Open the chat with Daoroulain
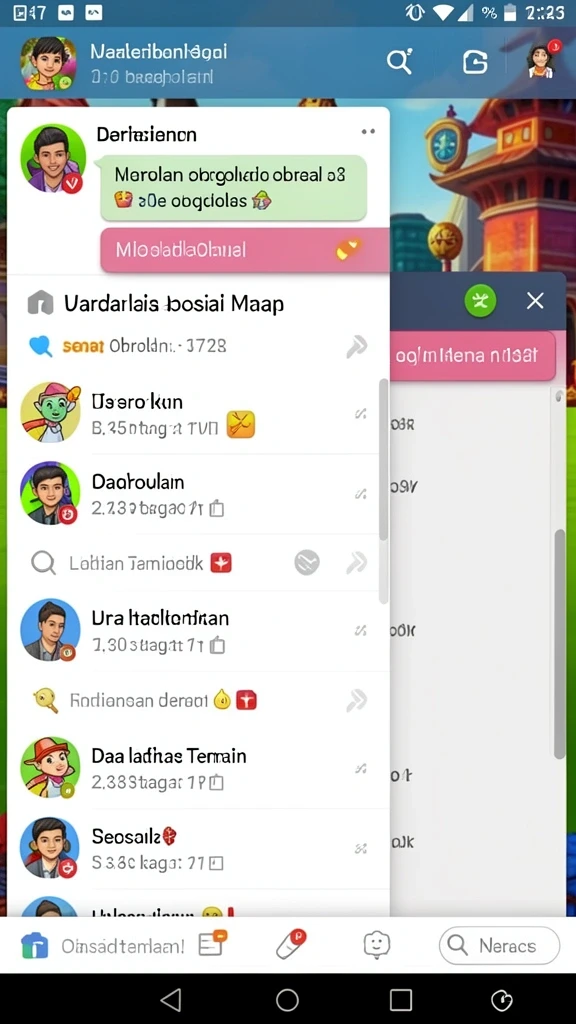 (196, 494)
